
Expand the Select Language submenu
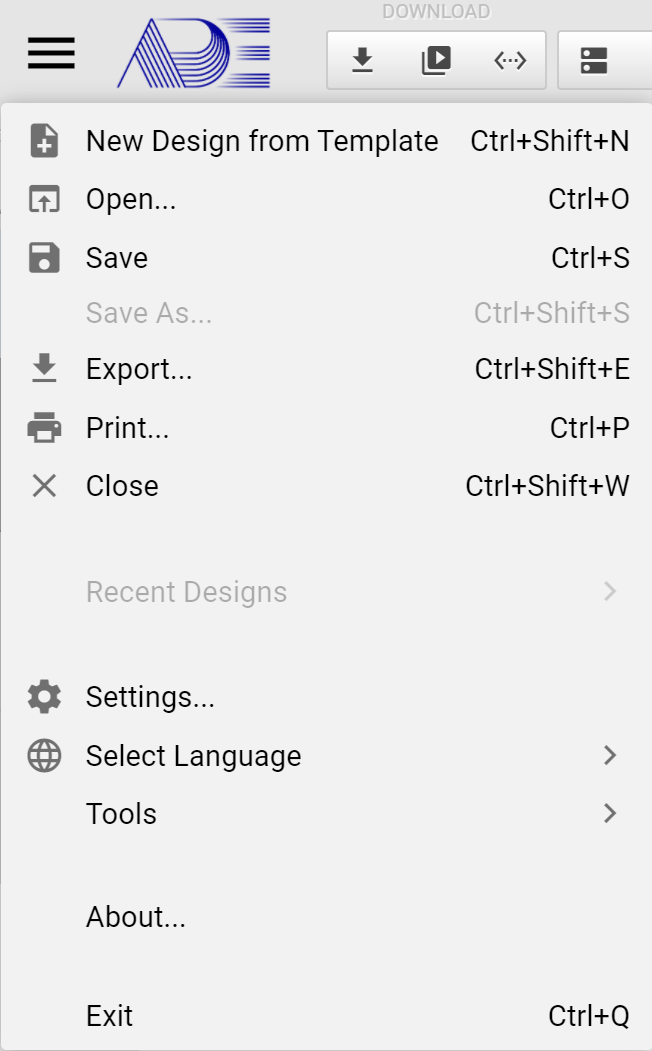coord(326,755)
